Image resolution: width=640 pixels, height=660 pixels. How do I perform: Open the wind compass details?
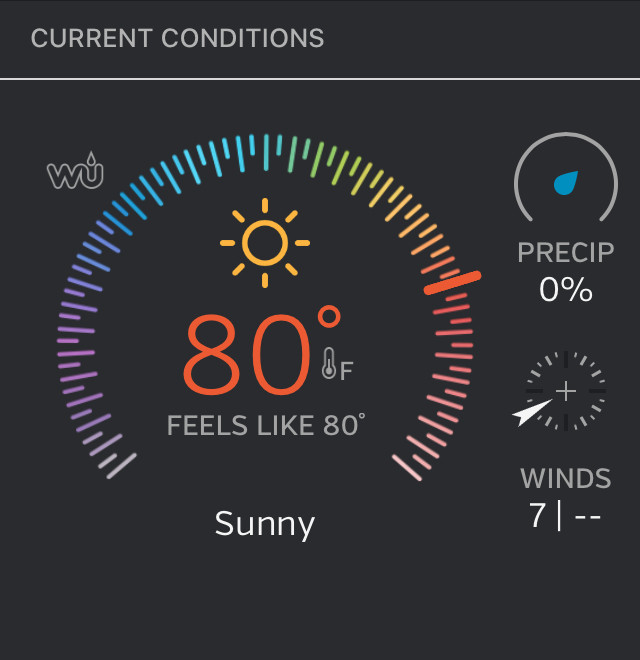(x=565, y=392)
